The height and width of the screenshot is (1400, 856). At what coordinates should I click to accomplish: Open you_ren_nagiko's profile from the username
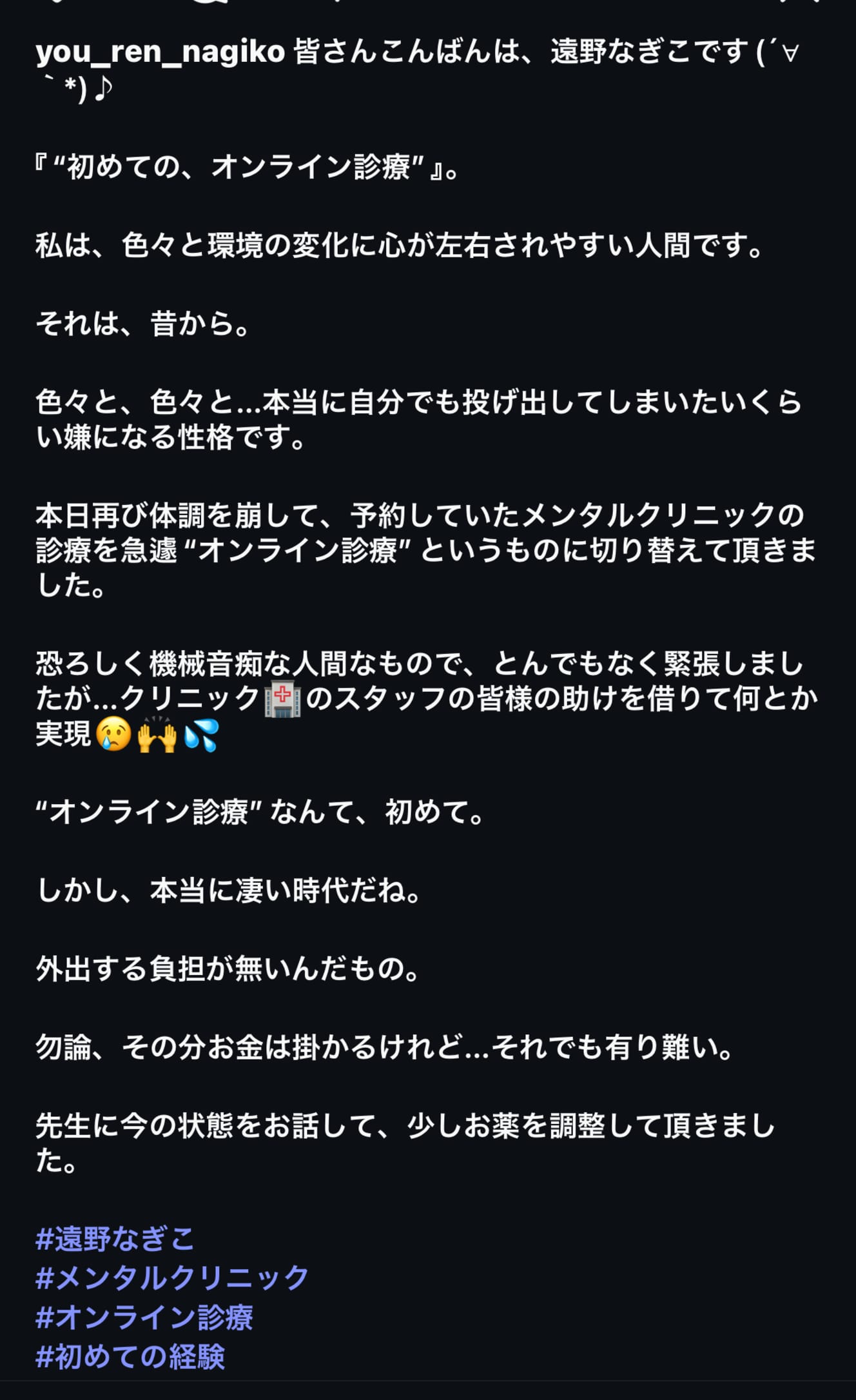click(160, 52)
